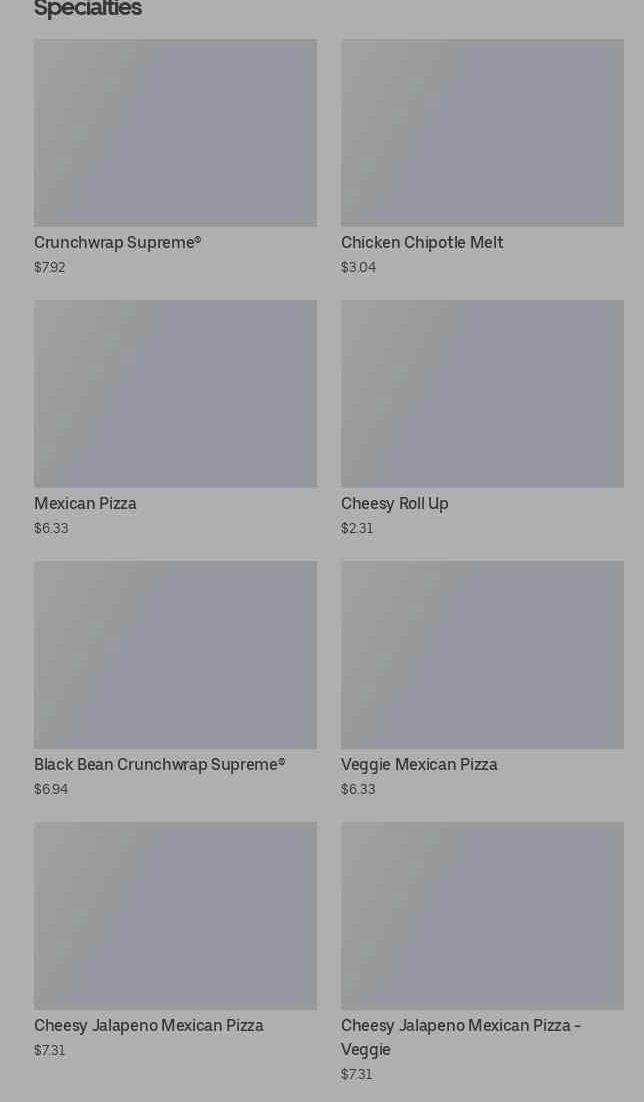644x1102 pixels.
Task: Choose Cheesy Jalapeno Mexican Pizza - Veggie
Action: point(482,952)
